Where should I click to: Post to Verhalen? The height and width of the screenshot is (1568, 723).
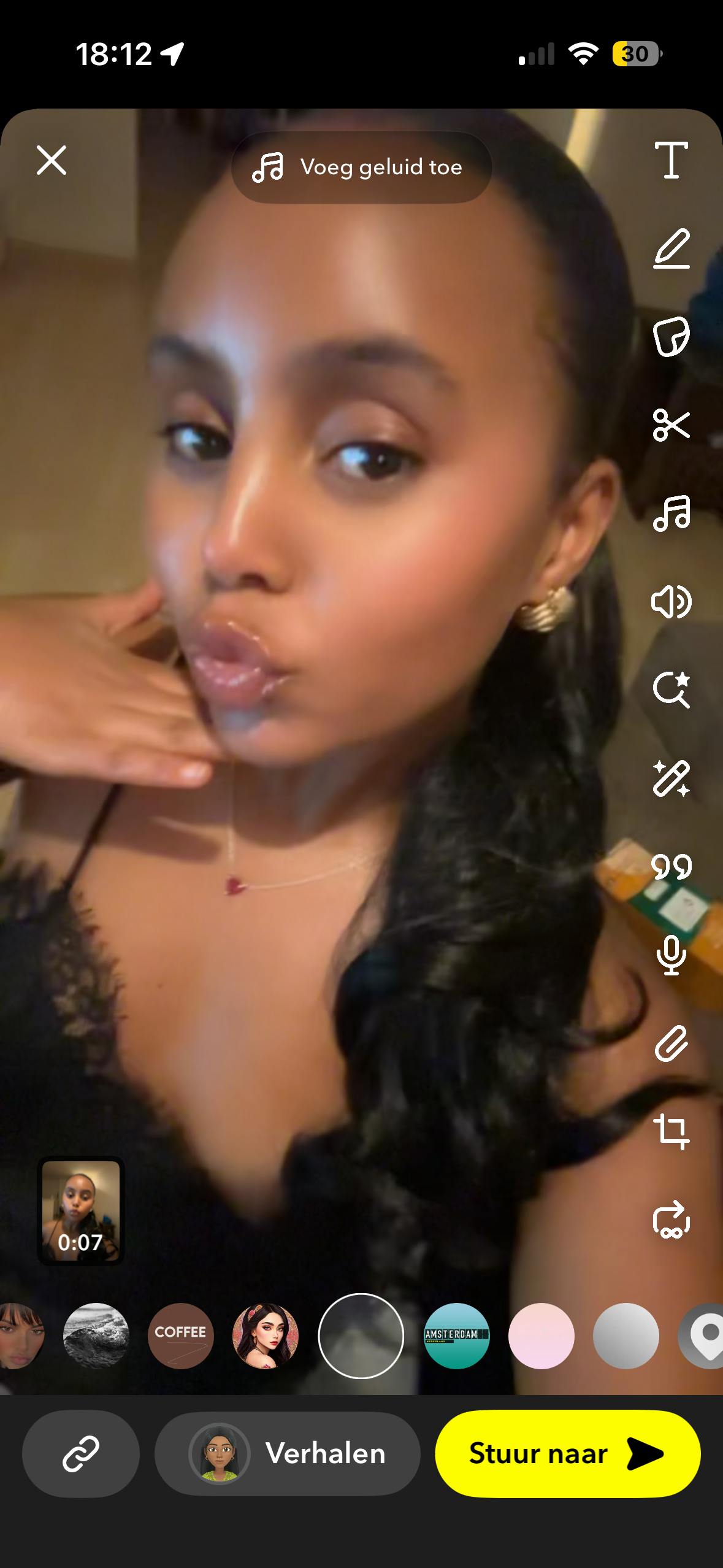[287, 1453]
